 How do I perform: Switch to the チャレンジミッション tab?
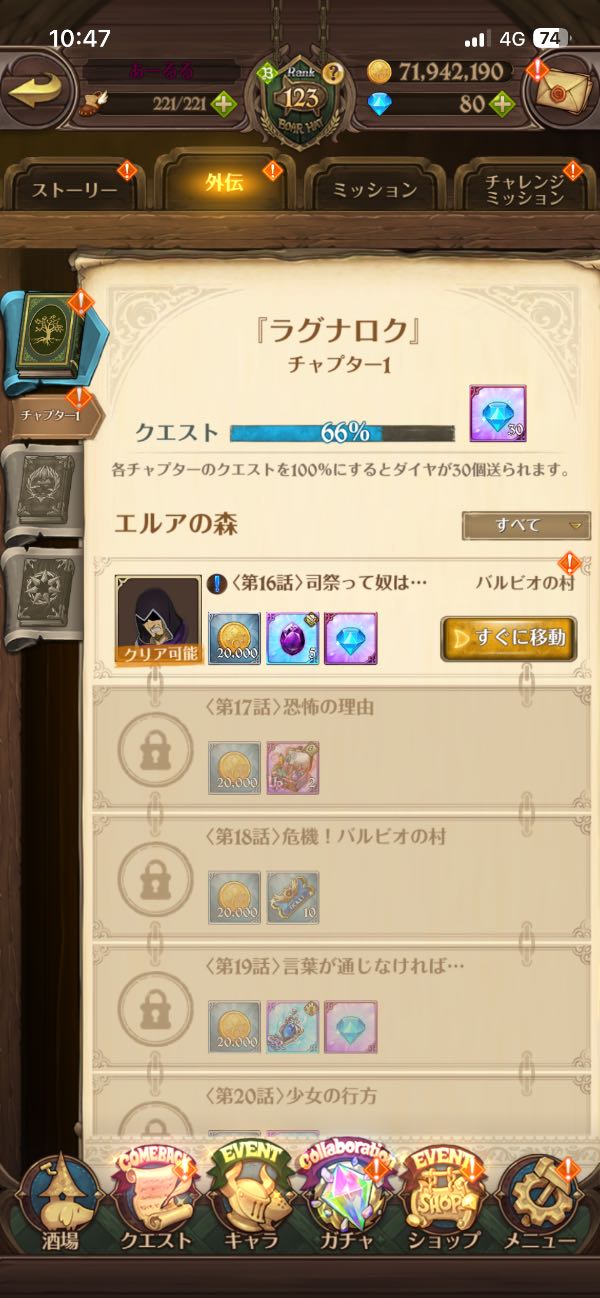coord(524,190)
